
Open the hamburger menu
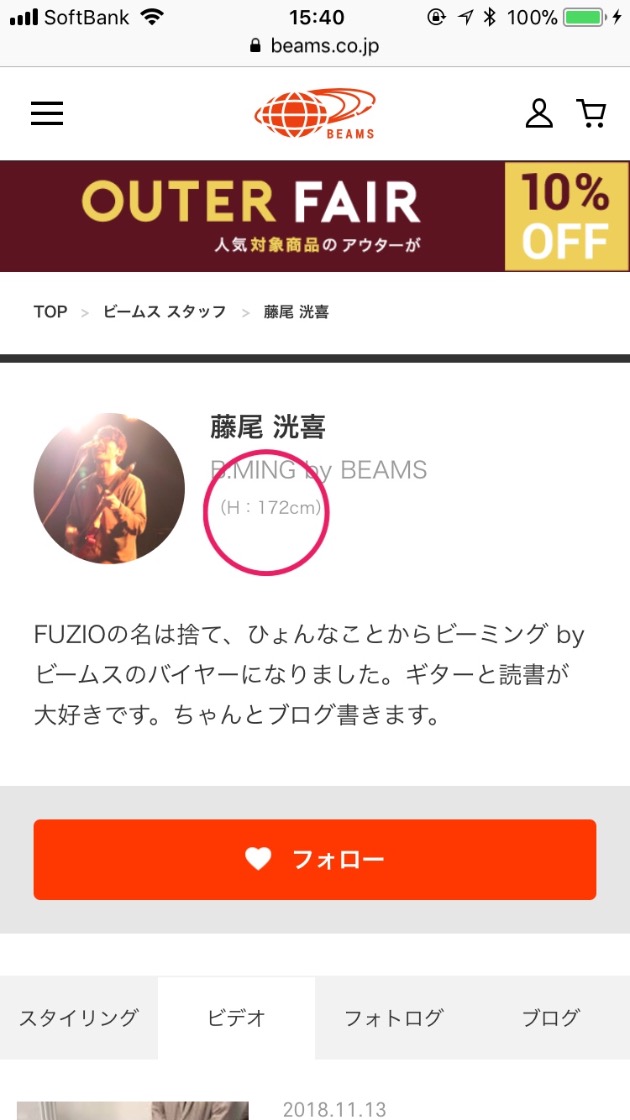point(47,114)
